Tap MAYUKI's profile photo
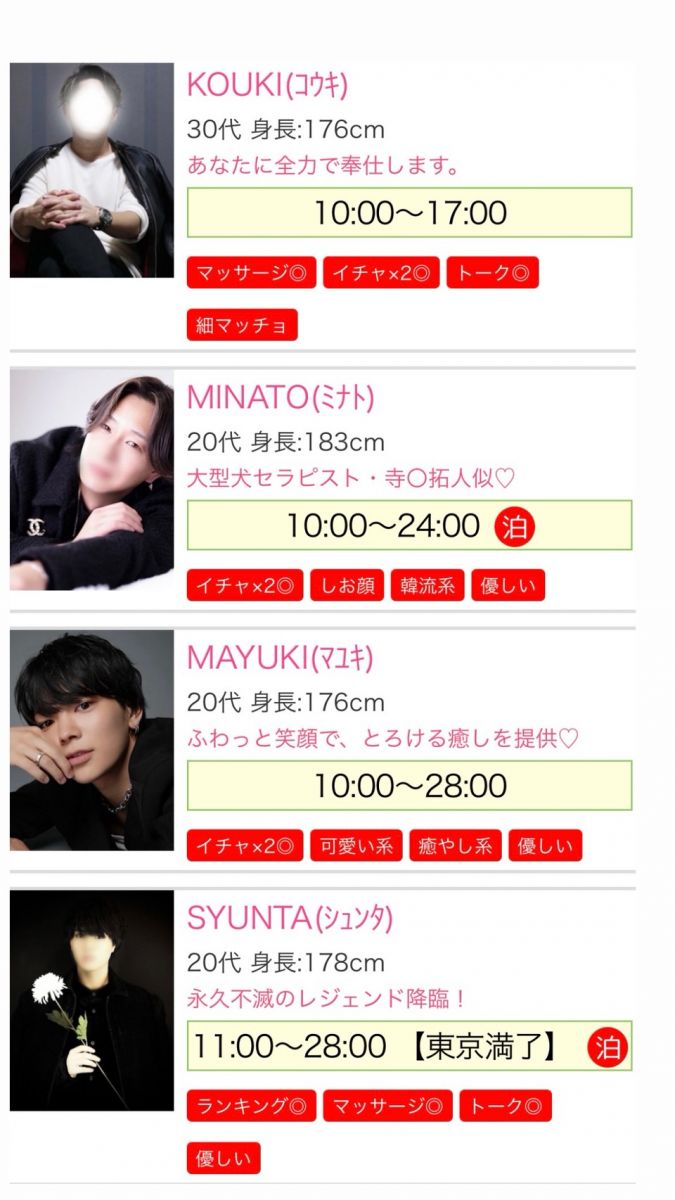The height and width of the screenshot is (1200, 675). tap(92, 740)
